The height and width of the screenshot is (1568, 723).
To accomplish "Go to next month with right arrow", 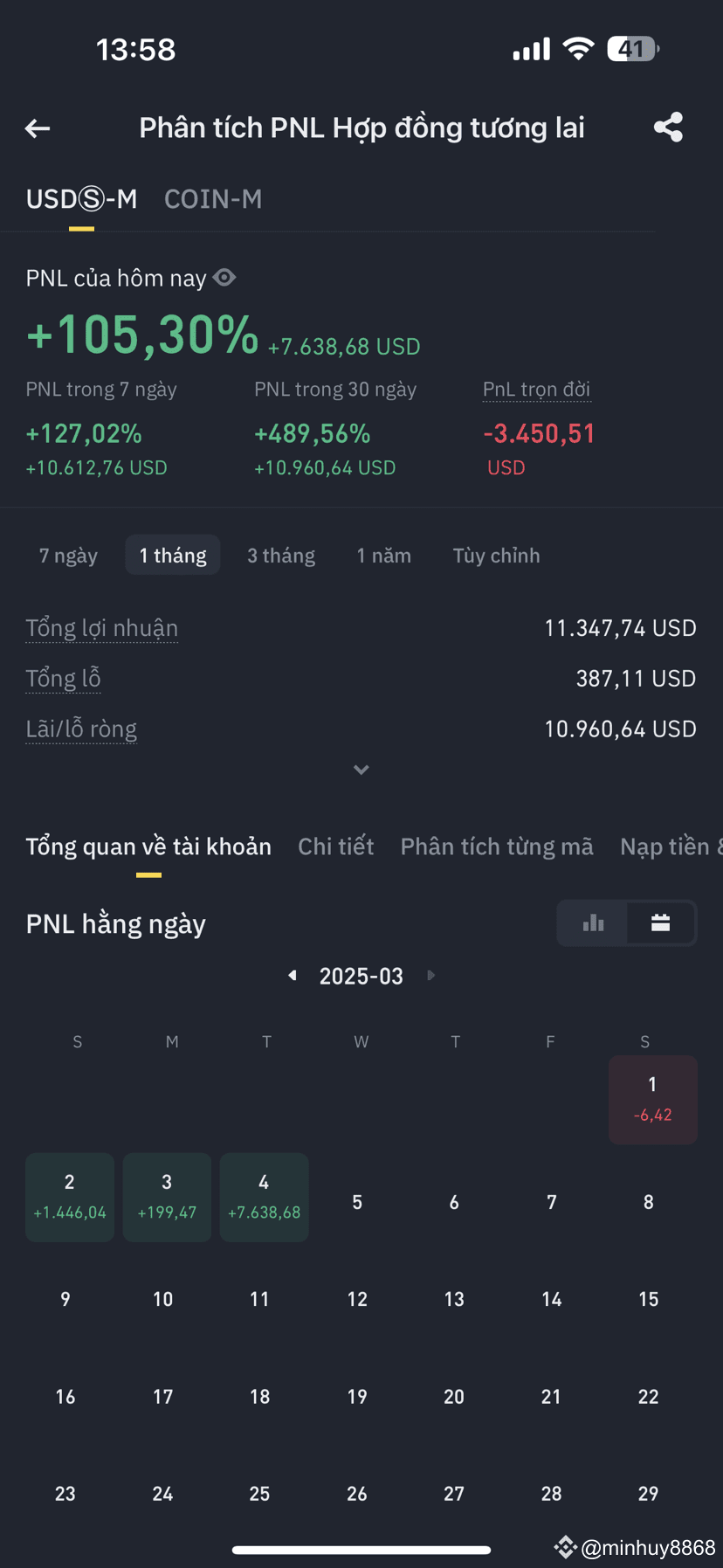I will click(x=430, y=976).
